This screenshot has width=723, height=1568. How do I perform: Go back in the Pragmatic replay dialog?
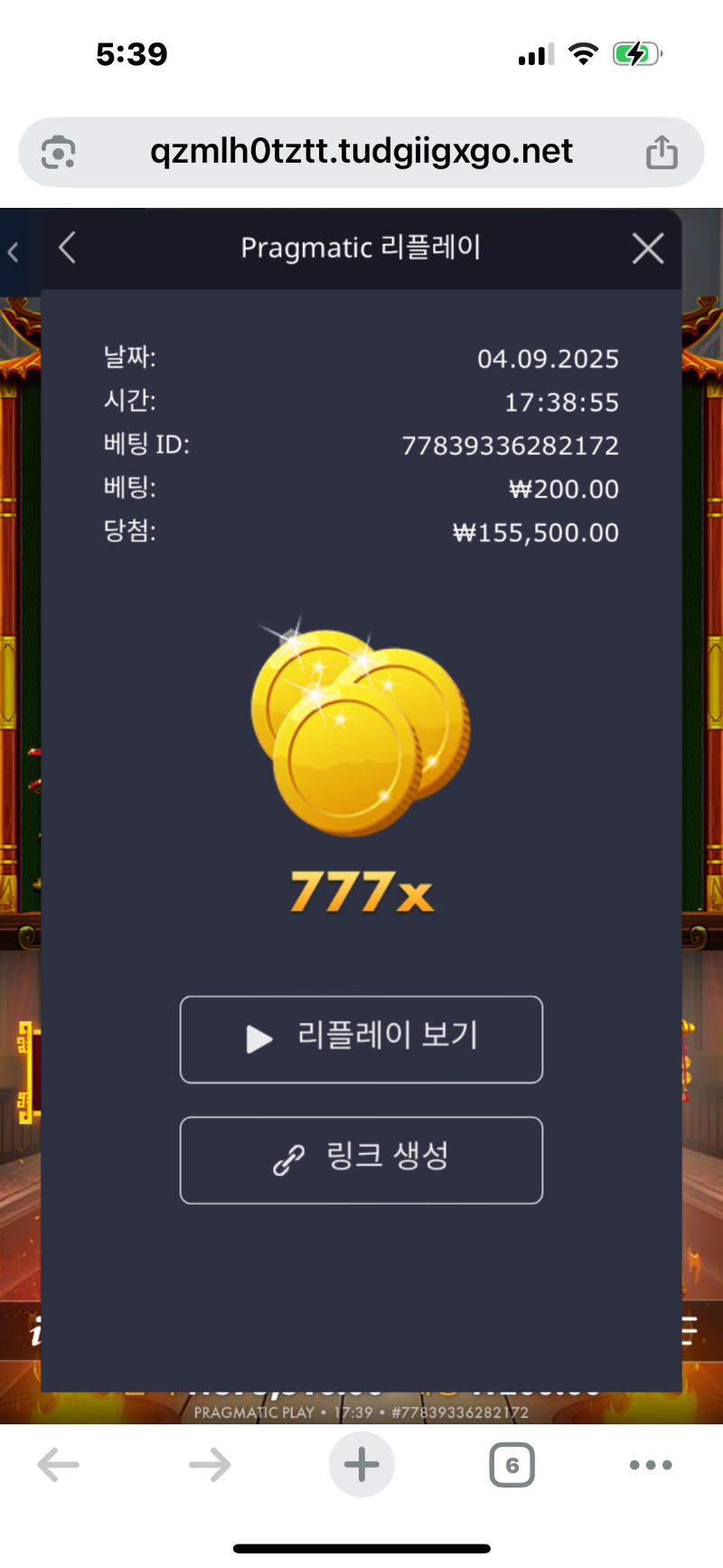[67, 248]
